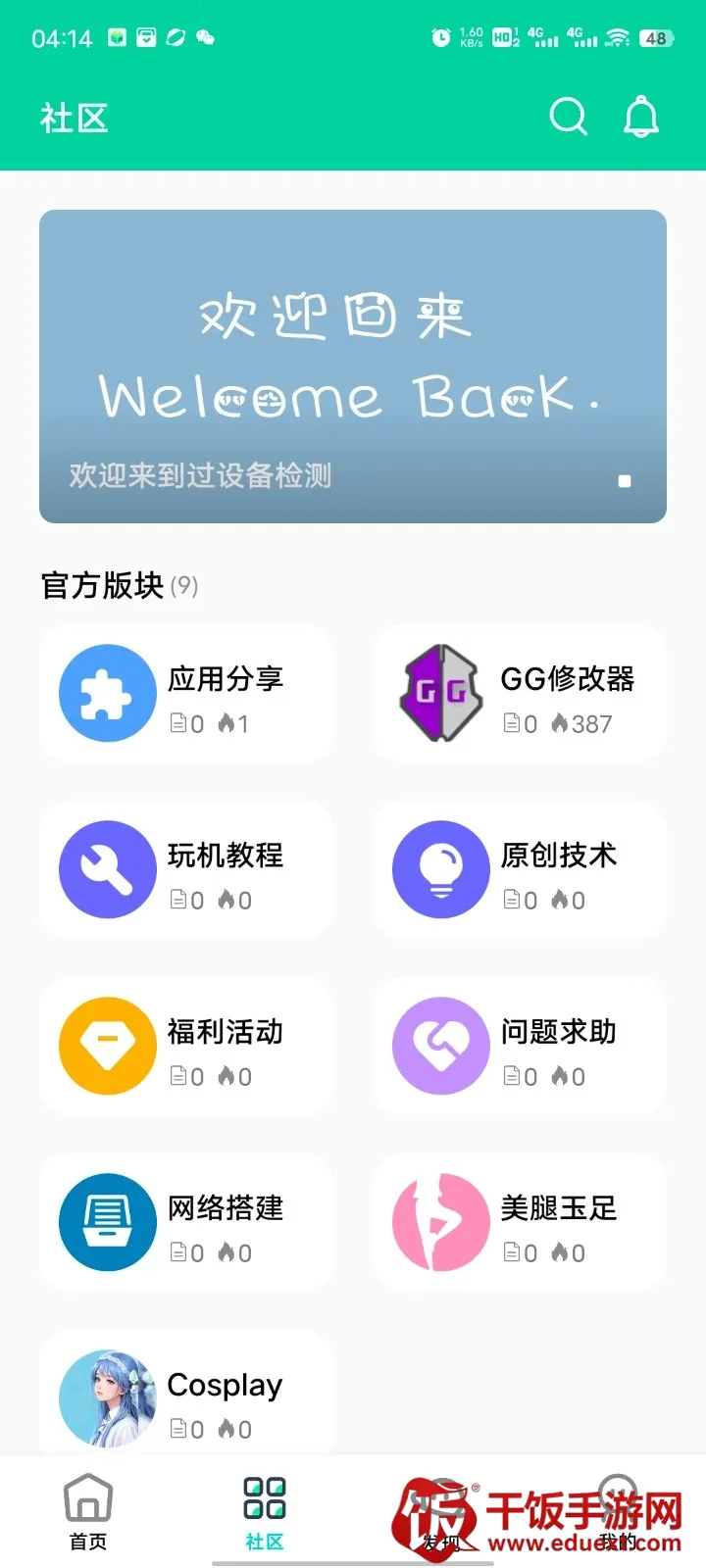Switch to the 首页 tab
The width and height of the screenshot is (706, 1568).
[88, 1512]
